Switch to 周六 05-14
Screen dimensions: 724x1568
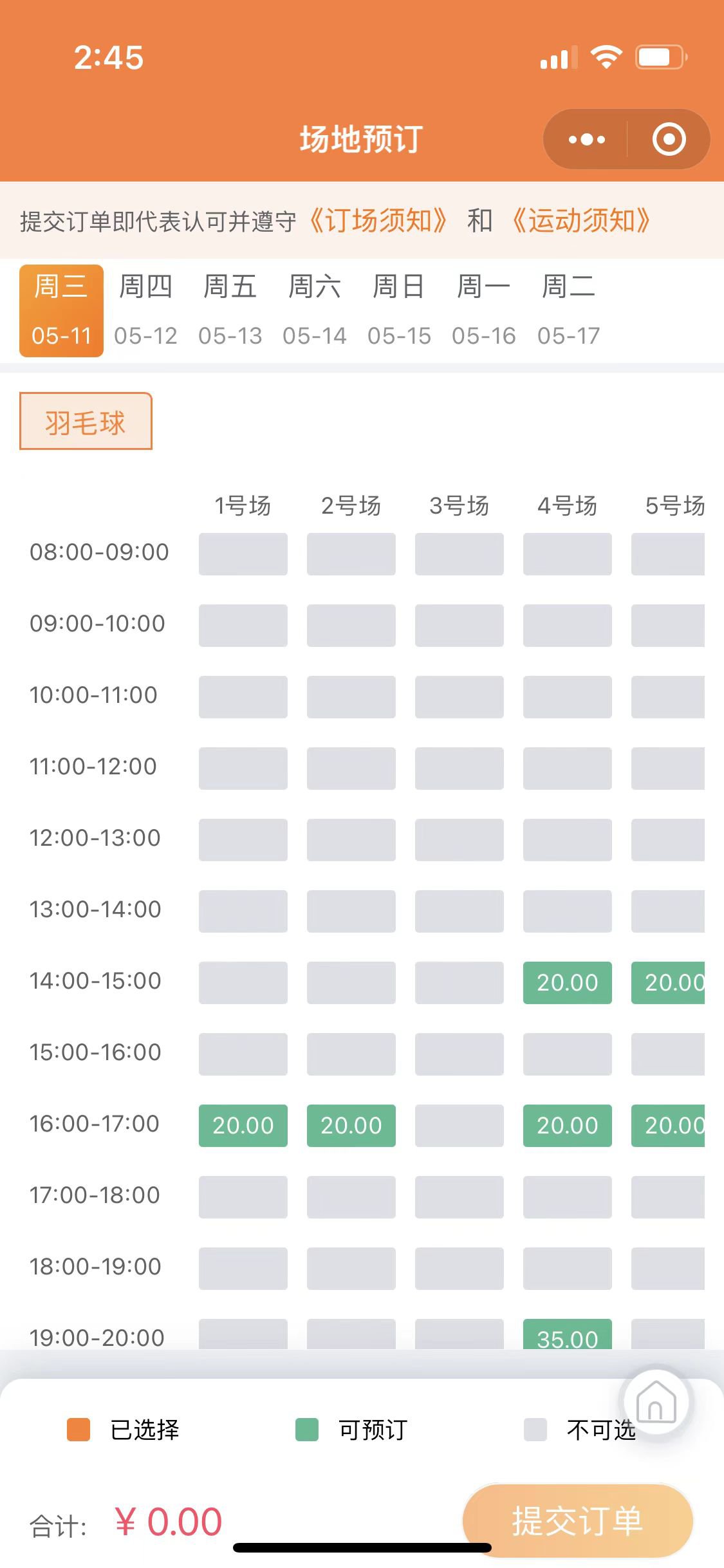(x=314, y=310)
